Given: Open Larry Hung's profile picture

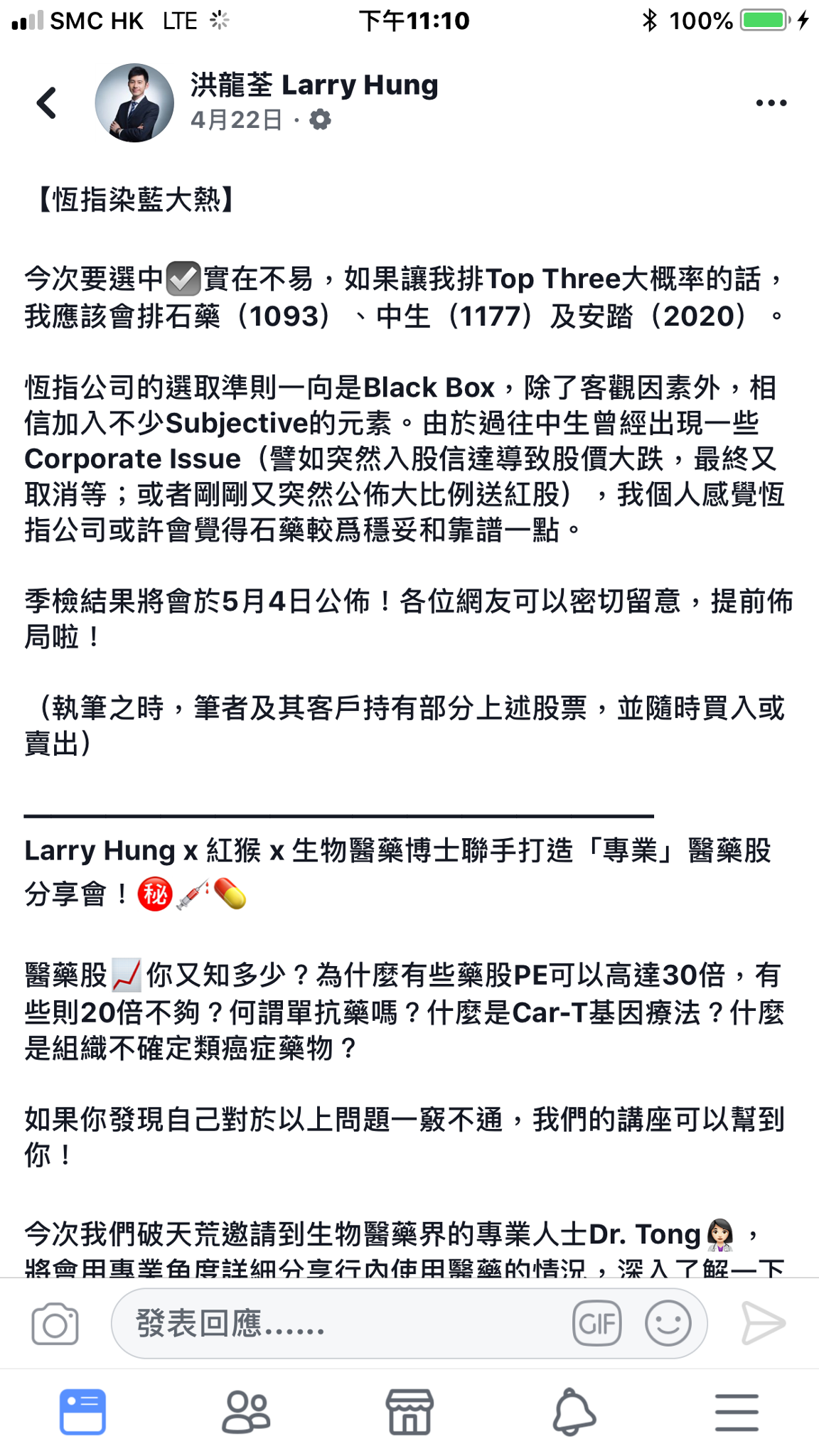Looking at the screenshot, I should pos(134,103).
